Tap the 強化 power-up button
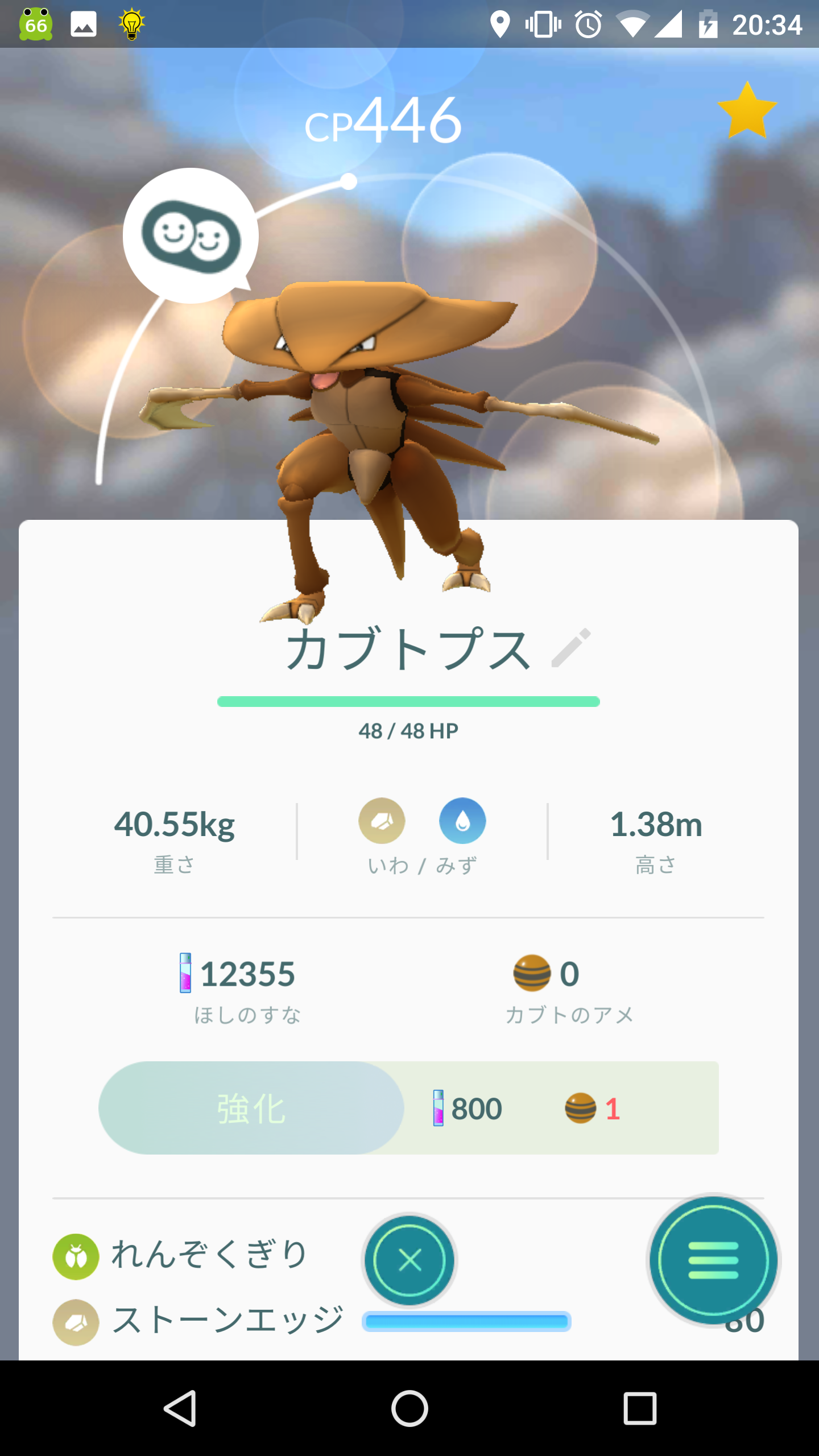819x1456 pixels. 251,1108
